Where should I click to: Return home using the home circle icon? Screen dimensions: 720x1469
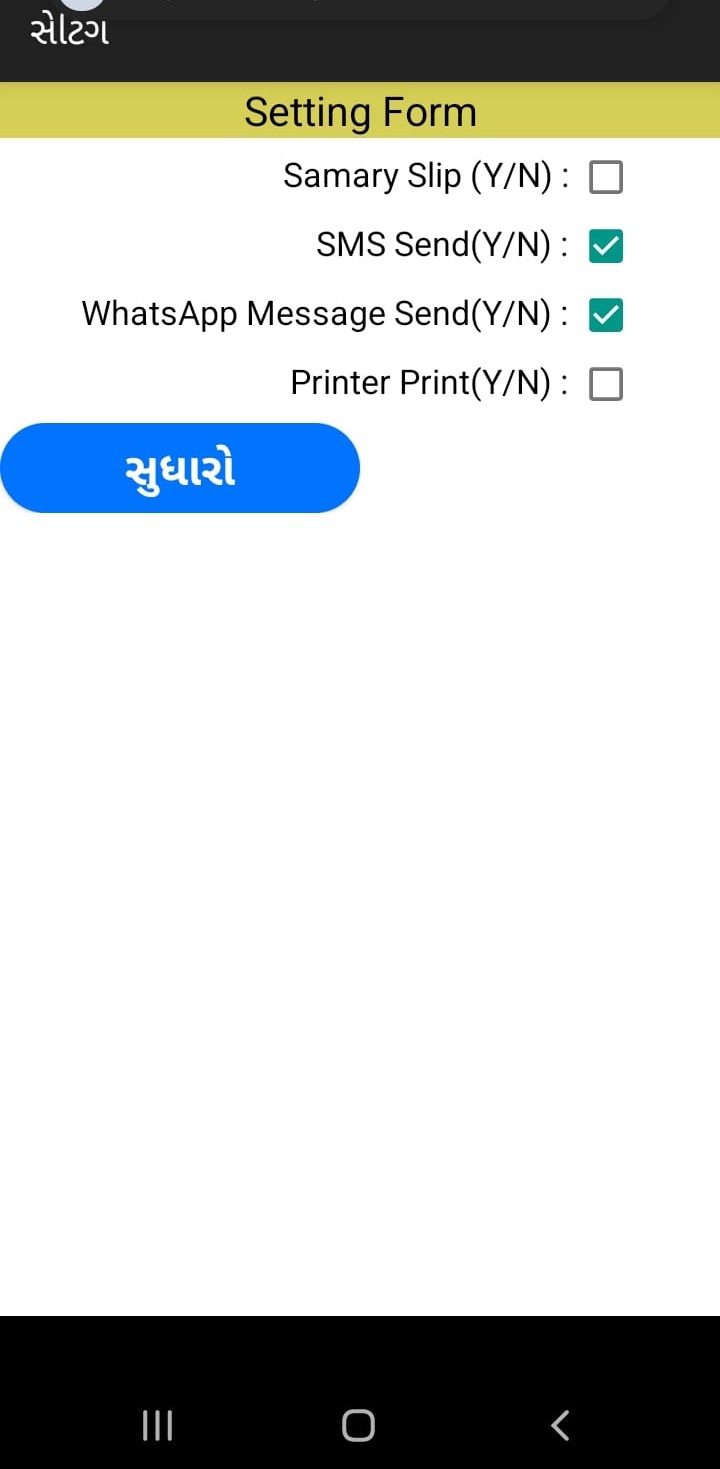click(358, 1426)
